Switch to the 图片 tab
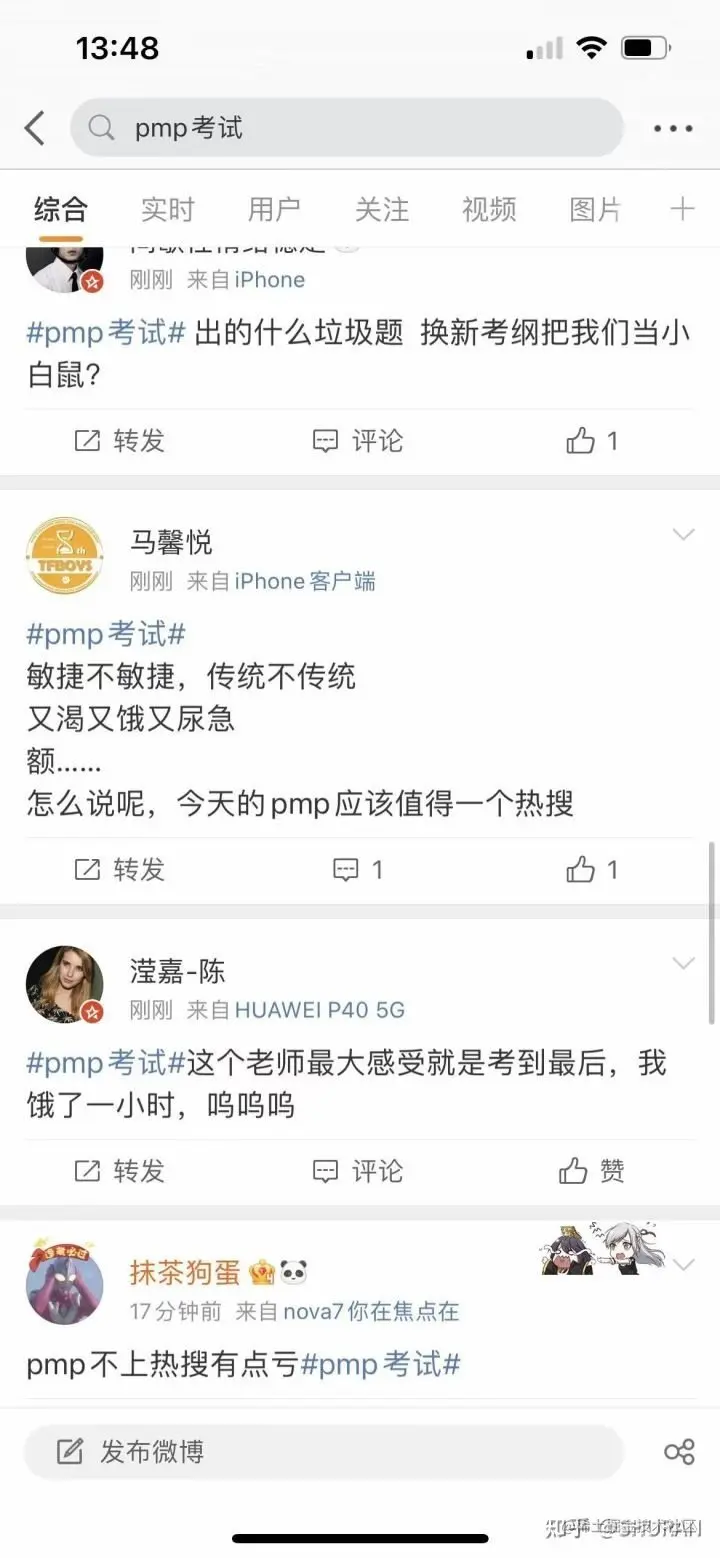Screen dimensions: 720x1558 (595, 209)
